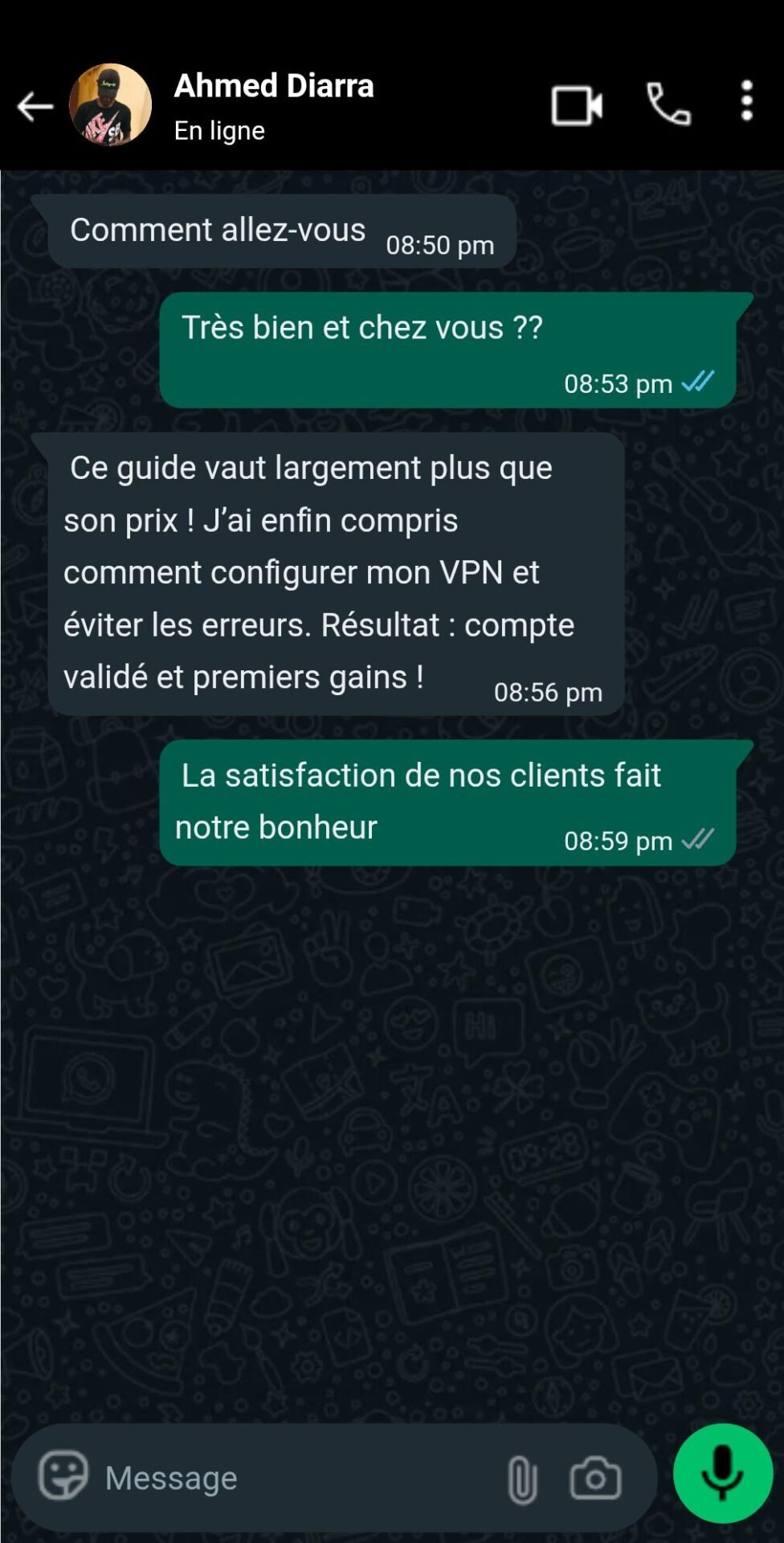Attach a file with the paperclip
Screen dimensions: 784x1543
pos(522,1479)
